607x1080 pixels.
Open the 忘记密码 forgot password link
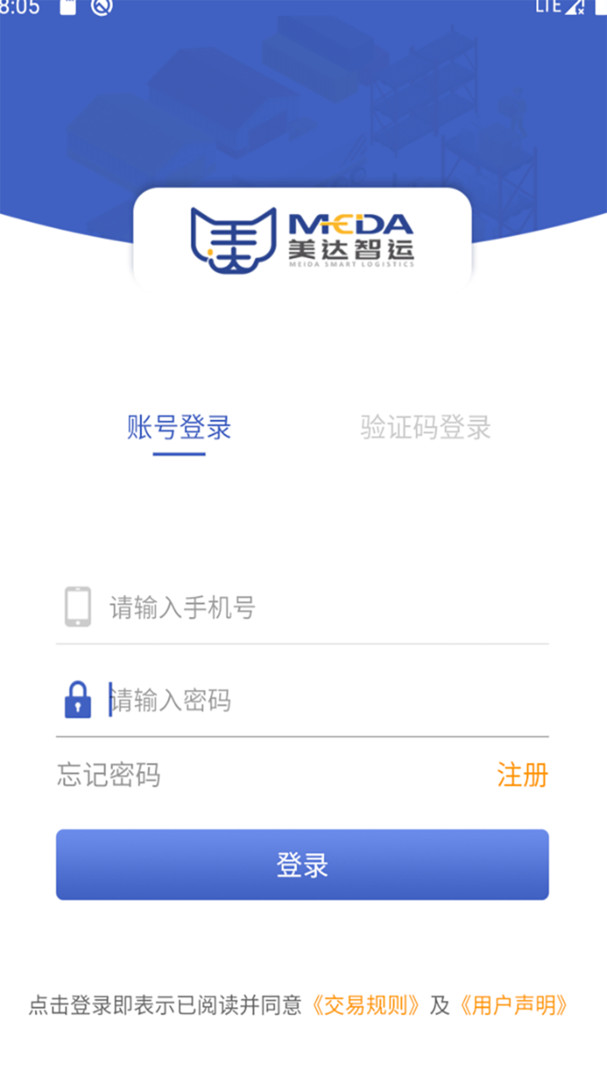click(x=108, y=776)
